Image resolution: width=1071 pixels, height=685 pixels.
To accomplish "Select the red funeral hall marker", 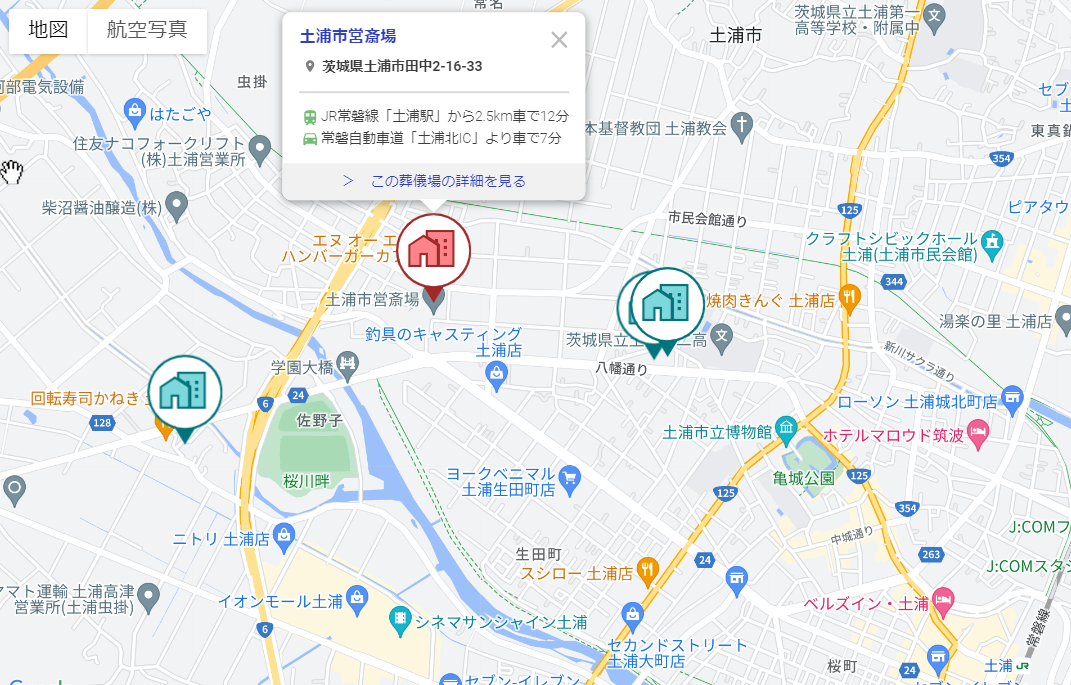I will coord(433,250).
